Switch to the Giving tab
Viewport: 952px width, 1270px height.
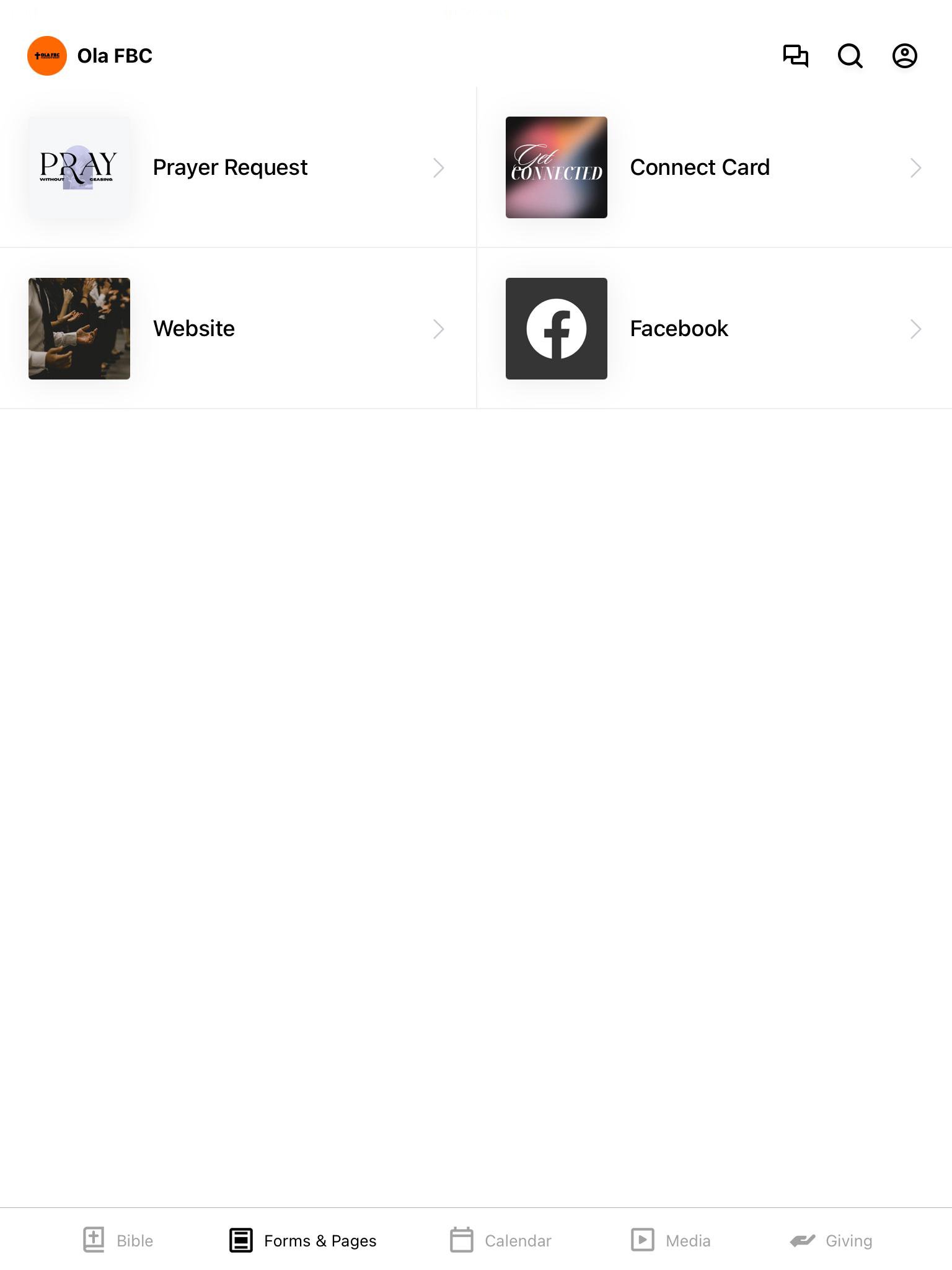[831, 1240]
